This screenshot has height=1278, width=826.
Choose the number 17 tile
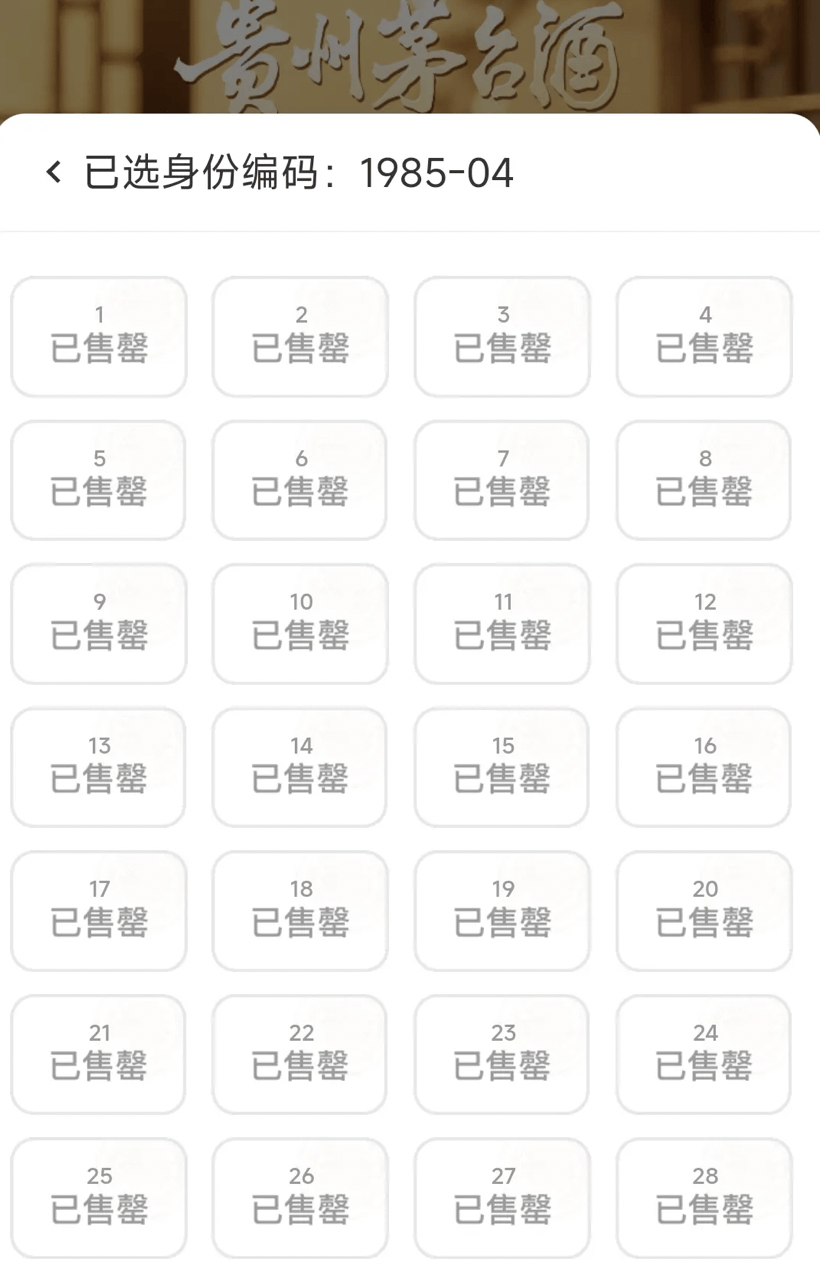pyautogui.click(x=99, y=911)
